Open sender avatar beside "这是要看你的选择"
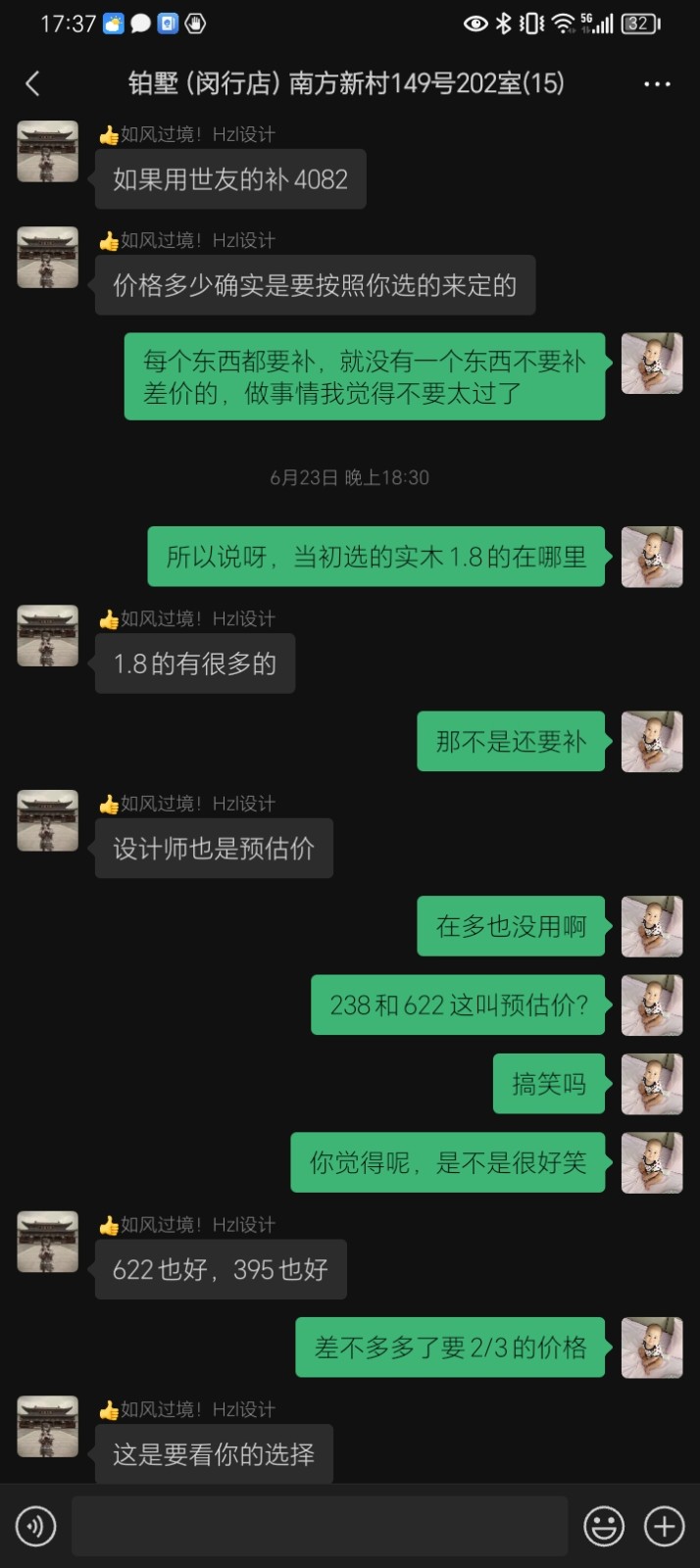This screenshot has height=1568, width=700. [x=48, y=1427]
